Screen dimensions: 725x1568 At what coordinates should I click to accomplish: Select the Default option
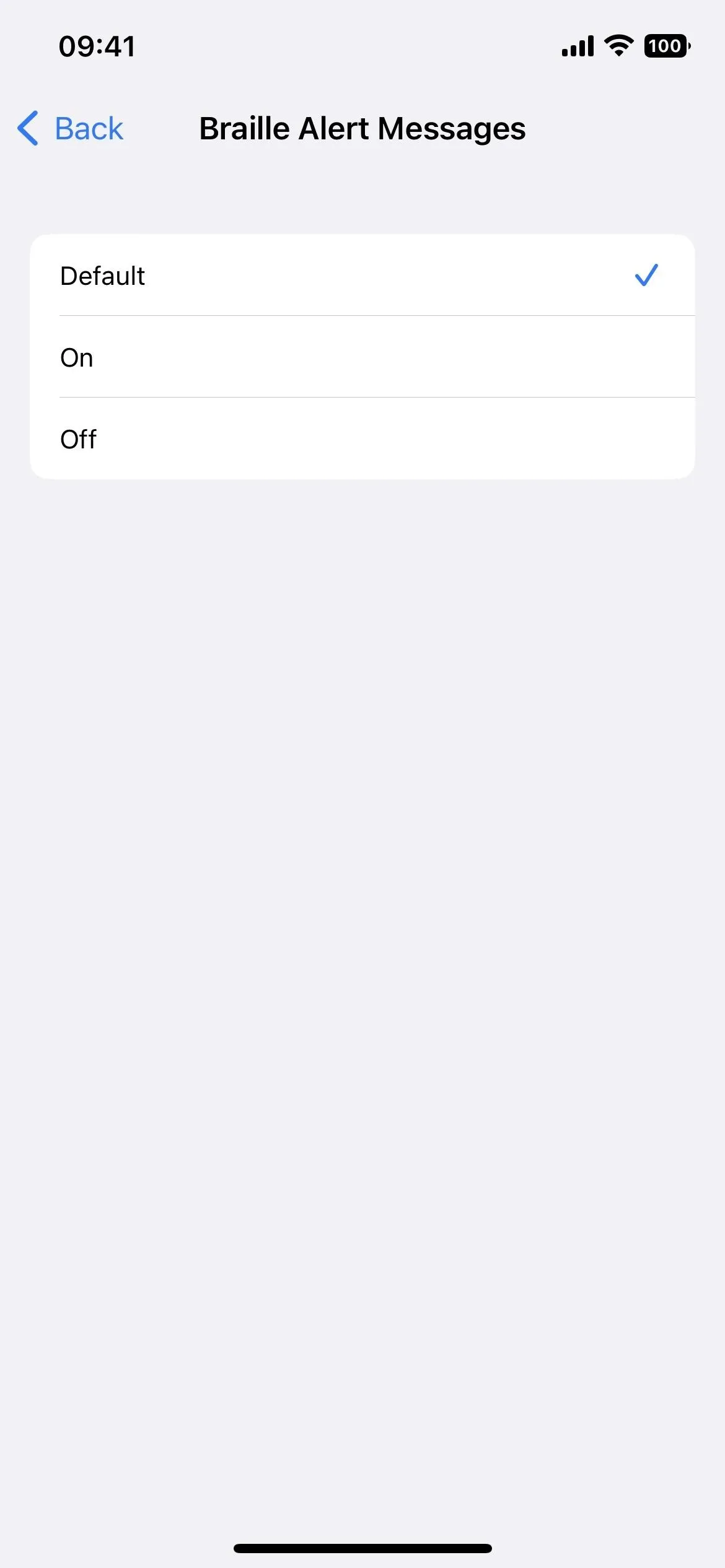point(362,276)
